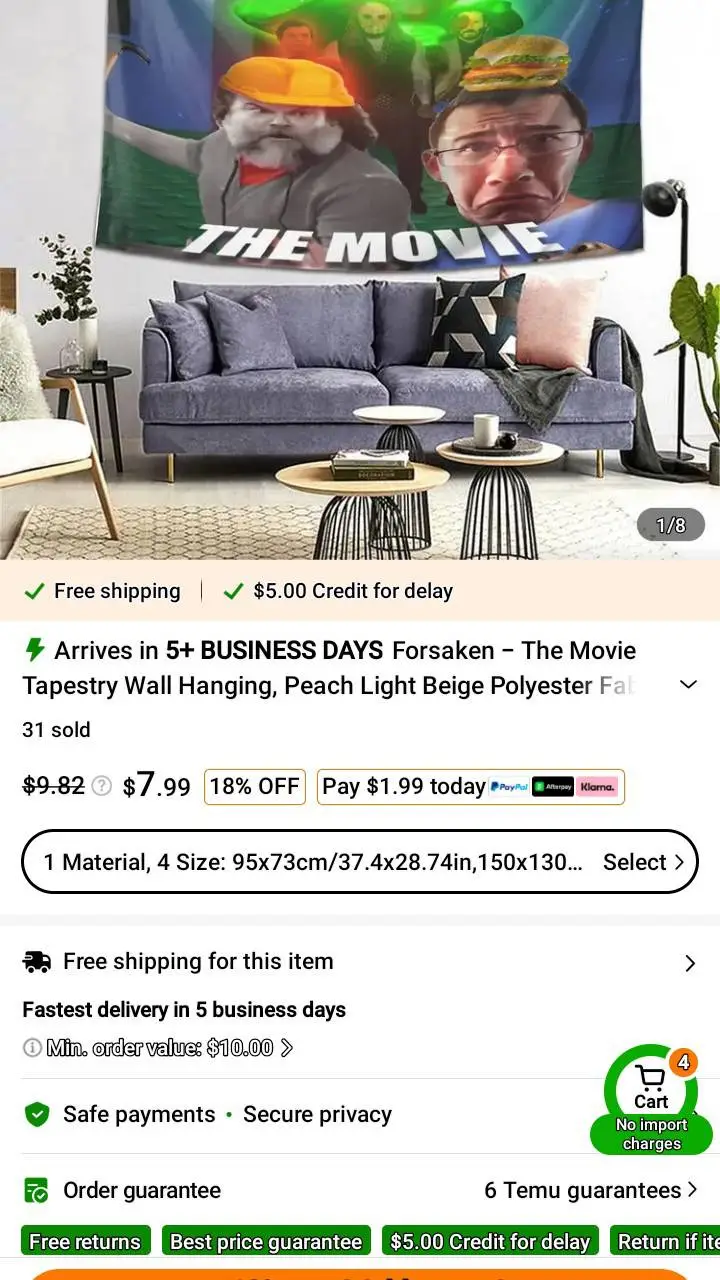Tap the green $5.00 Credit for delay chip
The width and height of the screenshot is (720, 1280).
(490, 1242)
